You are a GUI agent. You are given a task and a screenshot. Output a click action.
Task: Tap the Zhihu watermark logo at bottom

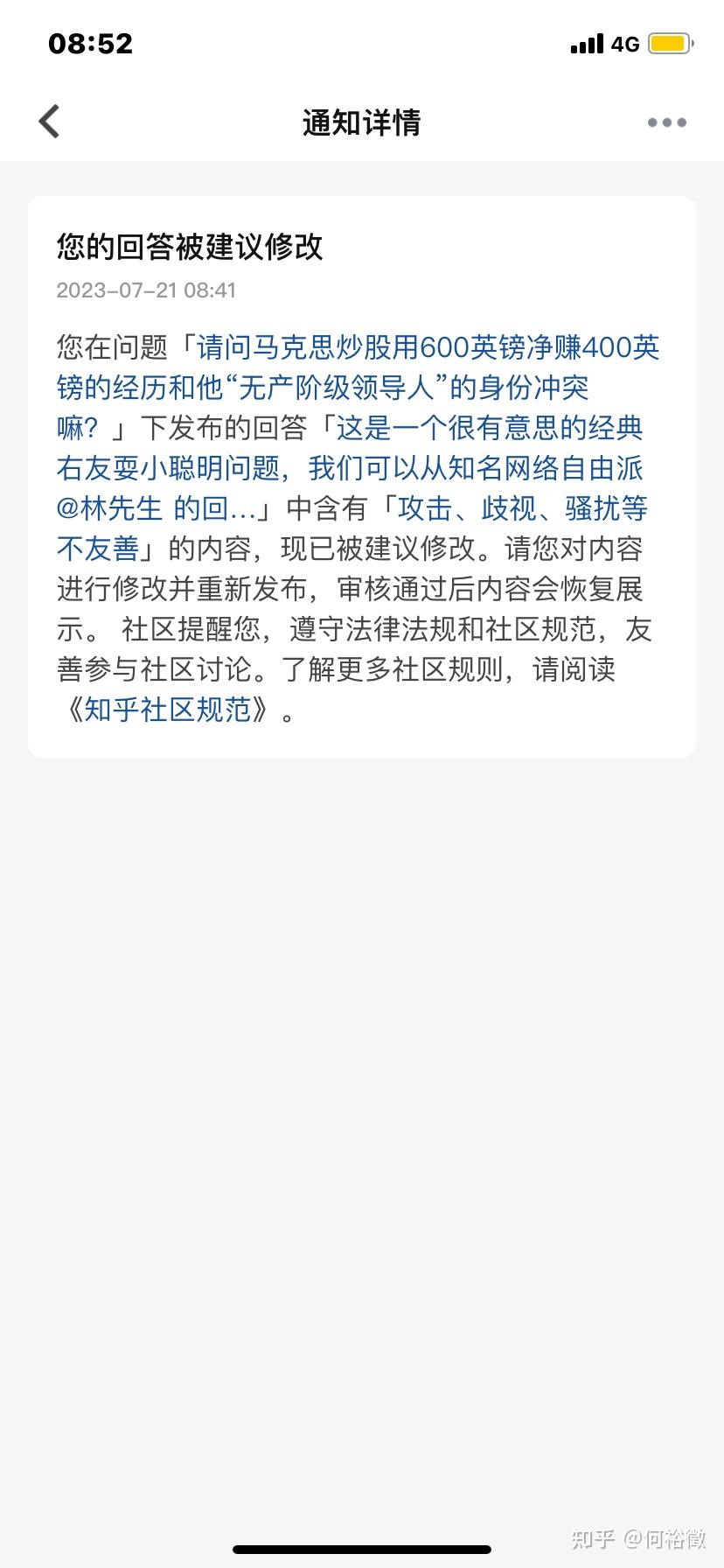tap(594, 1538)
